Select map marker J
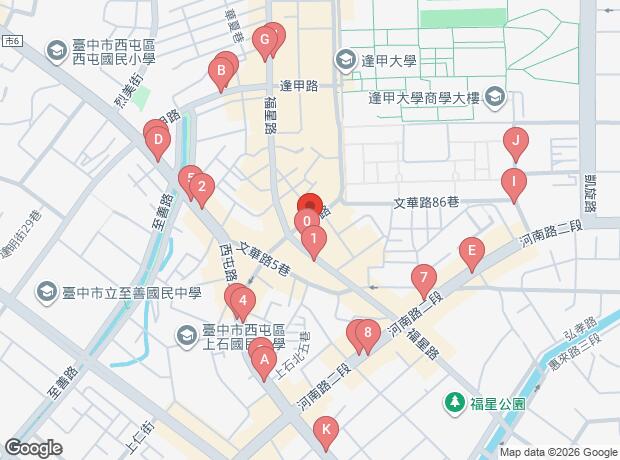Viewport: 620px width, 460px height. [515, 141]
